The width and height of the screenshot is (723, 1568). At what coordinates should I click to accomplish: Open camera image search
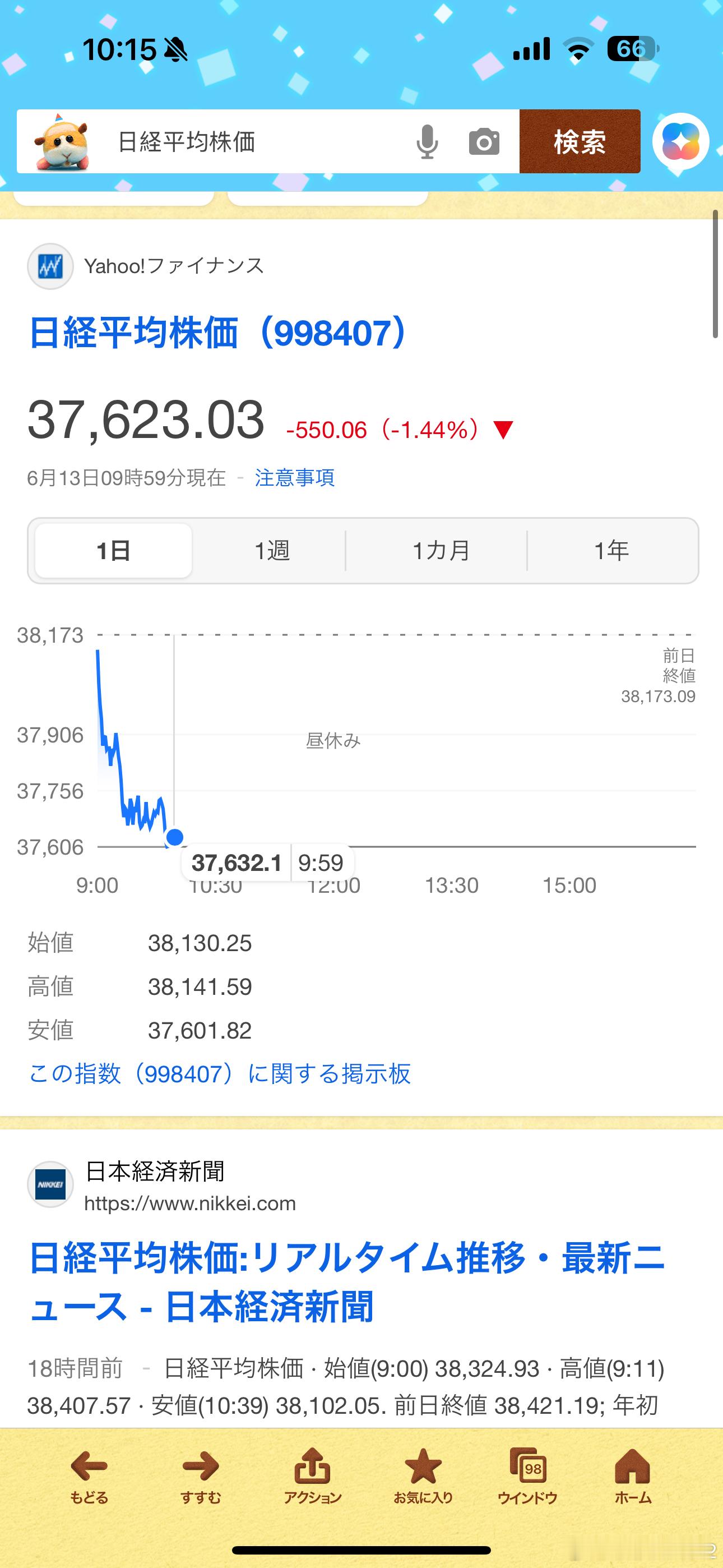tap(484, 142)
